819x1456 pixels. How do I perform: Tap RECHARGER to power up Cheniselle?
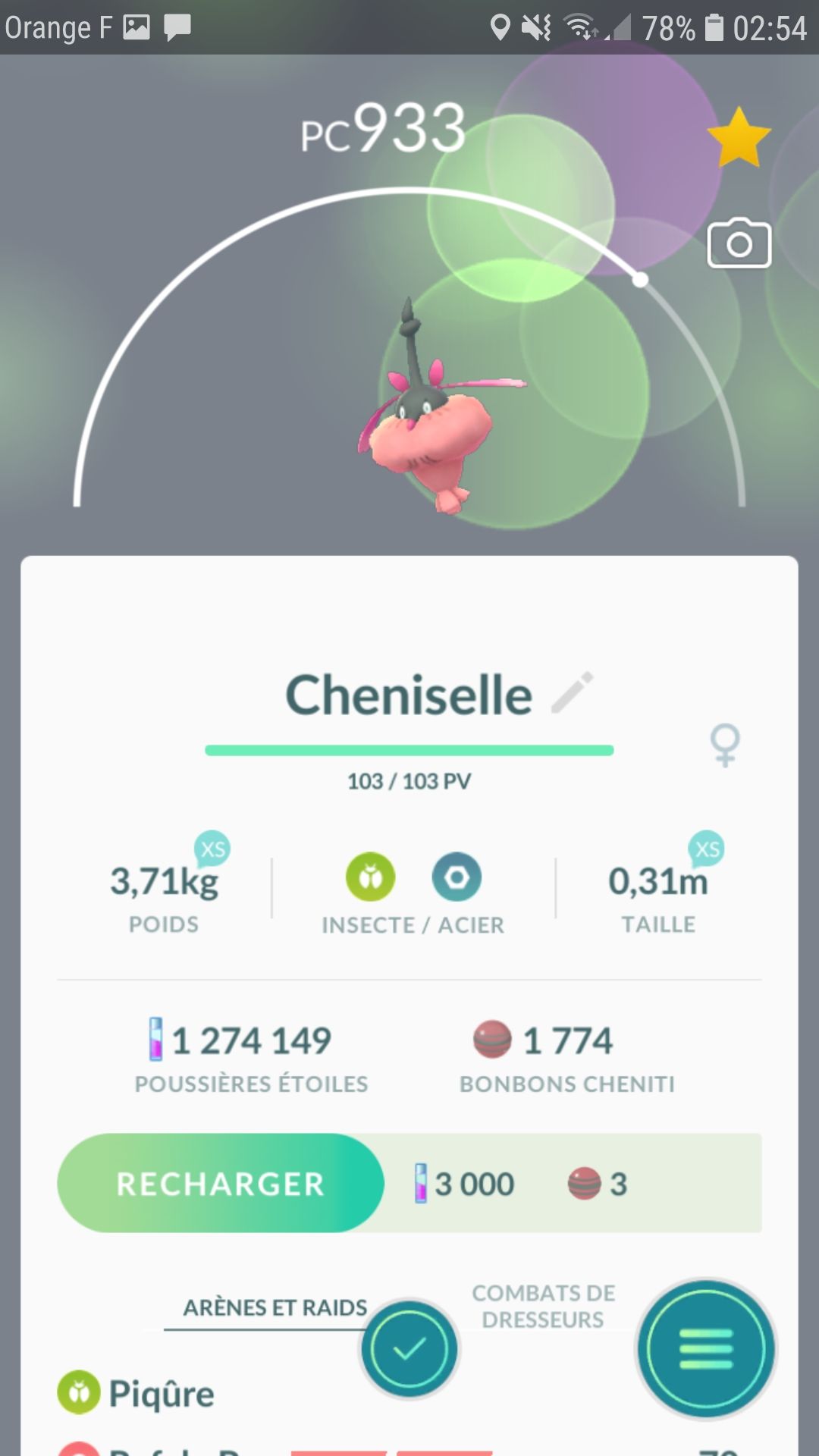[x=221, y=1183]
